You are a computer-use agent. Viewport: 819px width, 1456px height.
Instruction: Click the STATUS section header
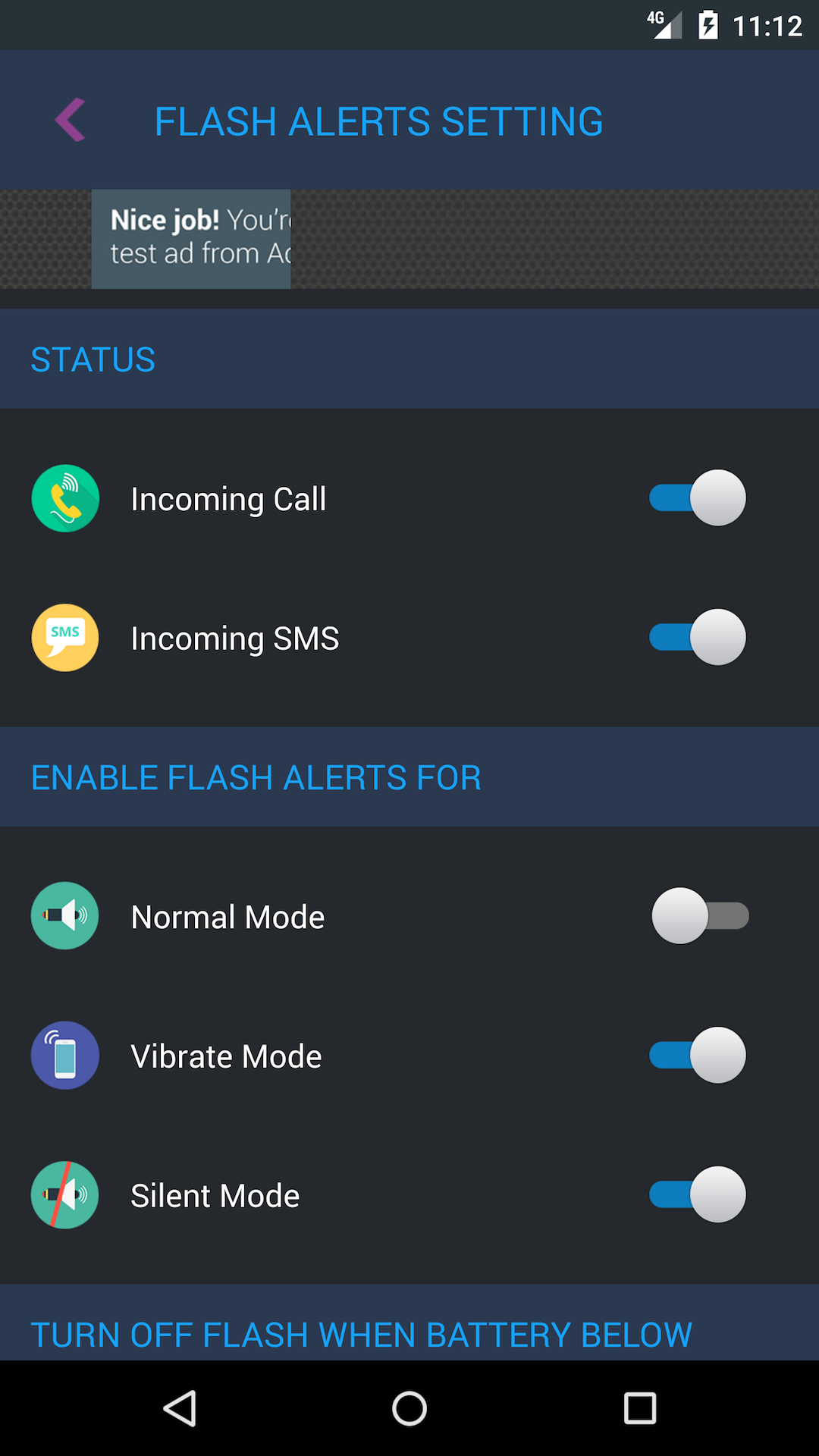93,359
